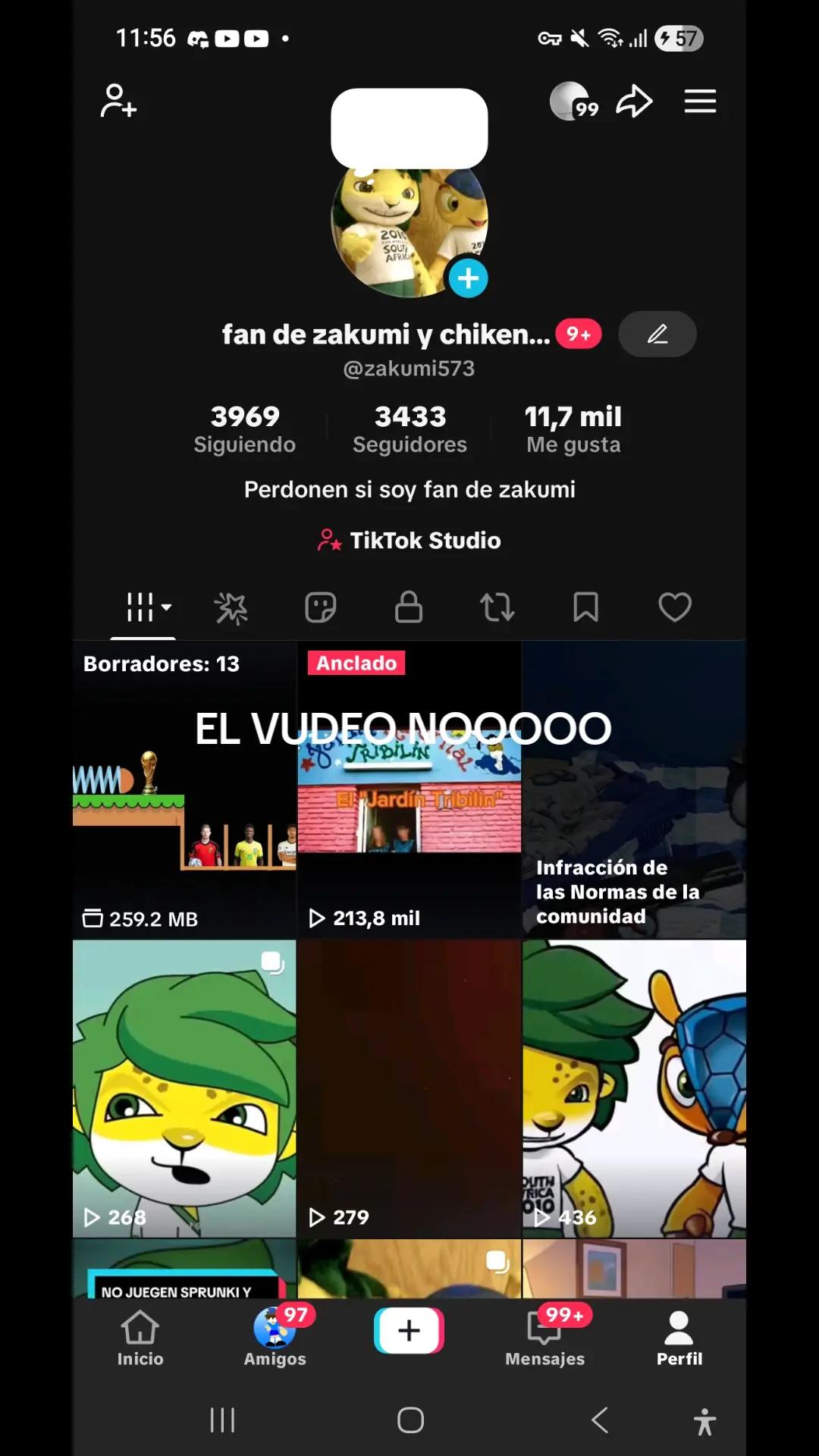Open the Mensajes inbox
The height and width of the screenshot is (1456, 819).
click(x=544, y=1339)
